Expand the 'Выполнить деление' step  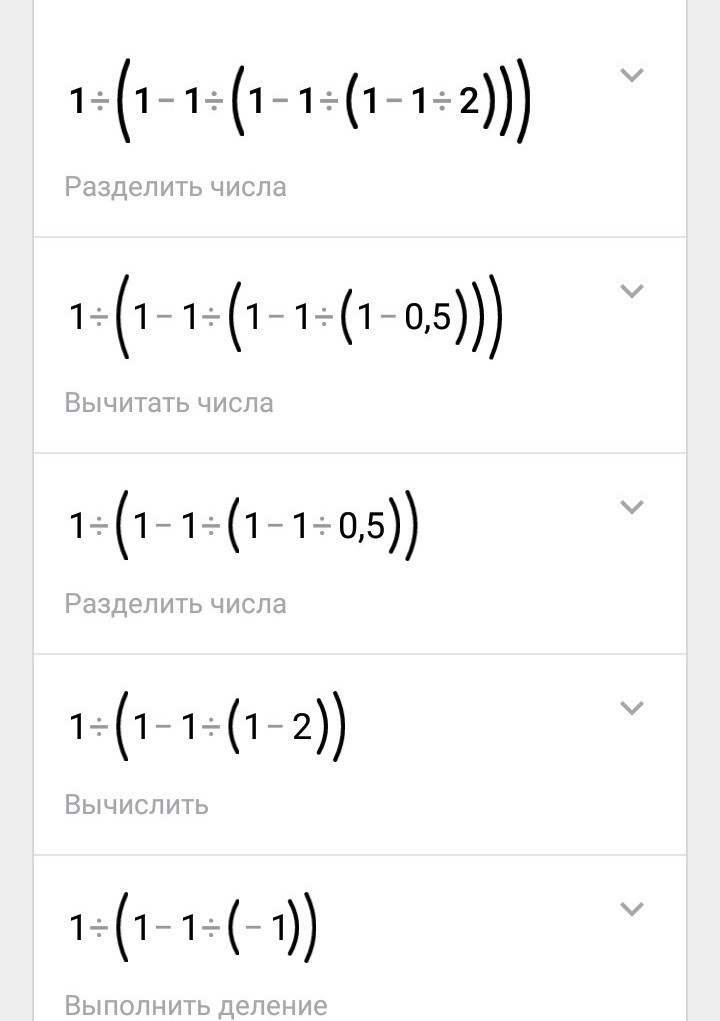coord(631,909)
